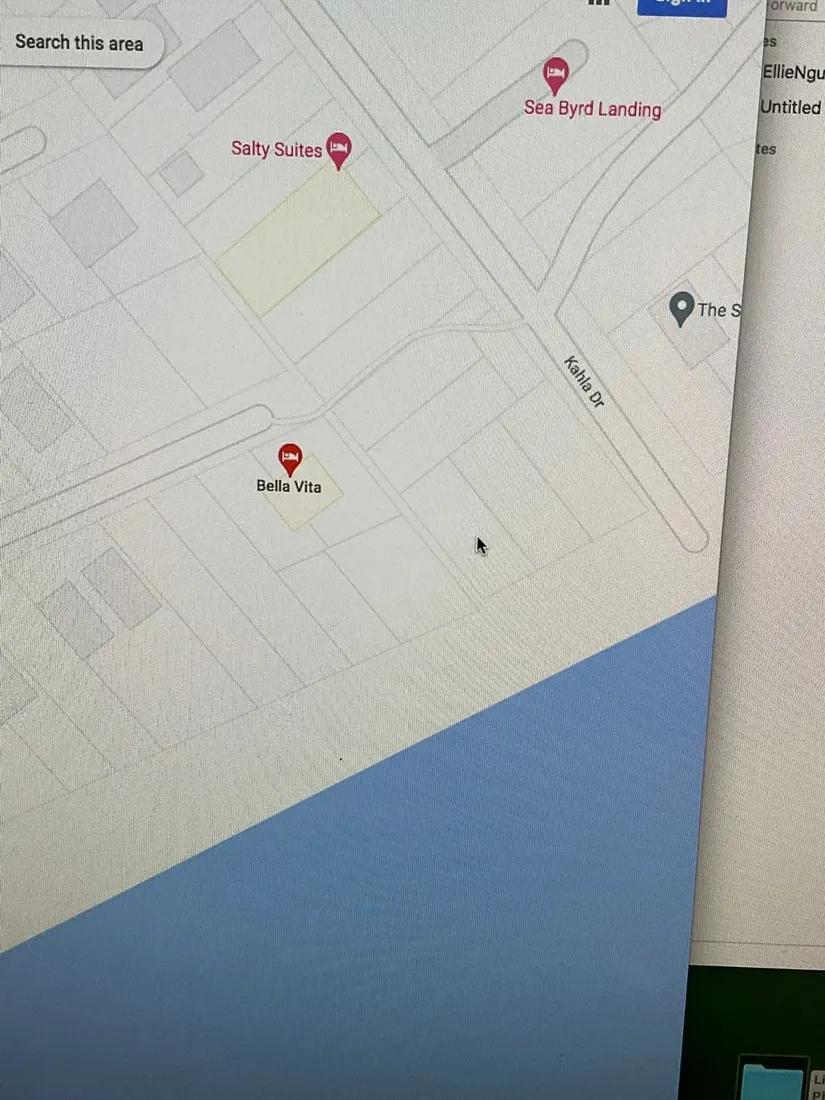Select the Sea Byrd Landing pin
The width and height of the screenshot is (825, 1100).
tap(555, 74)
